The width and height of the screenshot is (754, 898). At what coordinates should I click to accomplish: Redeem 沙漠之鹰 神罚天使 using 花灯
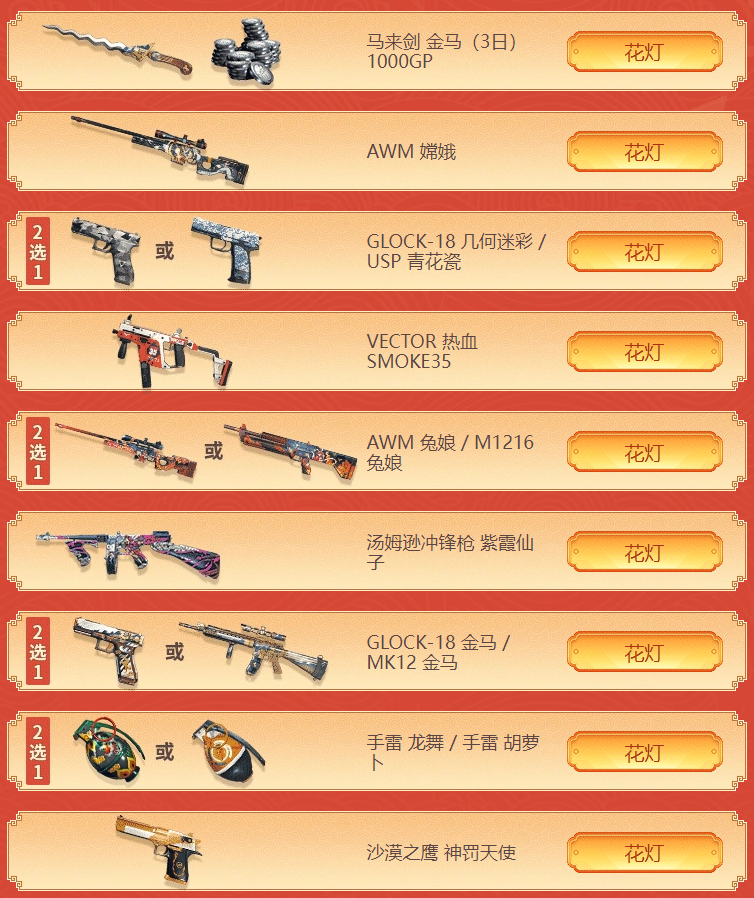pos(643,852)
